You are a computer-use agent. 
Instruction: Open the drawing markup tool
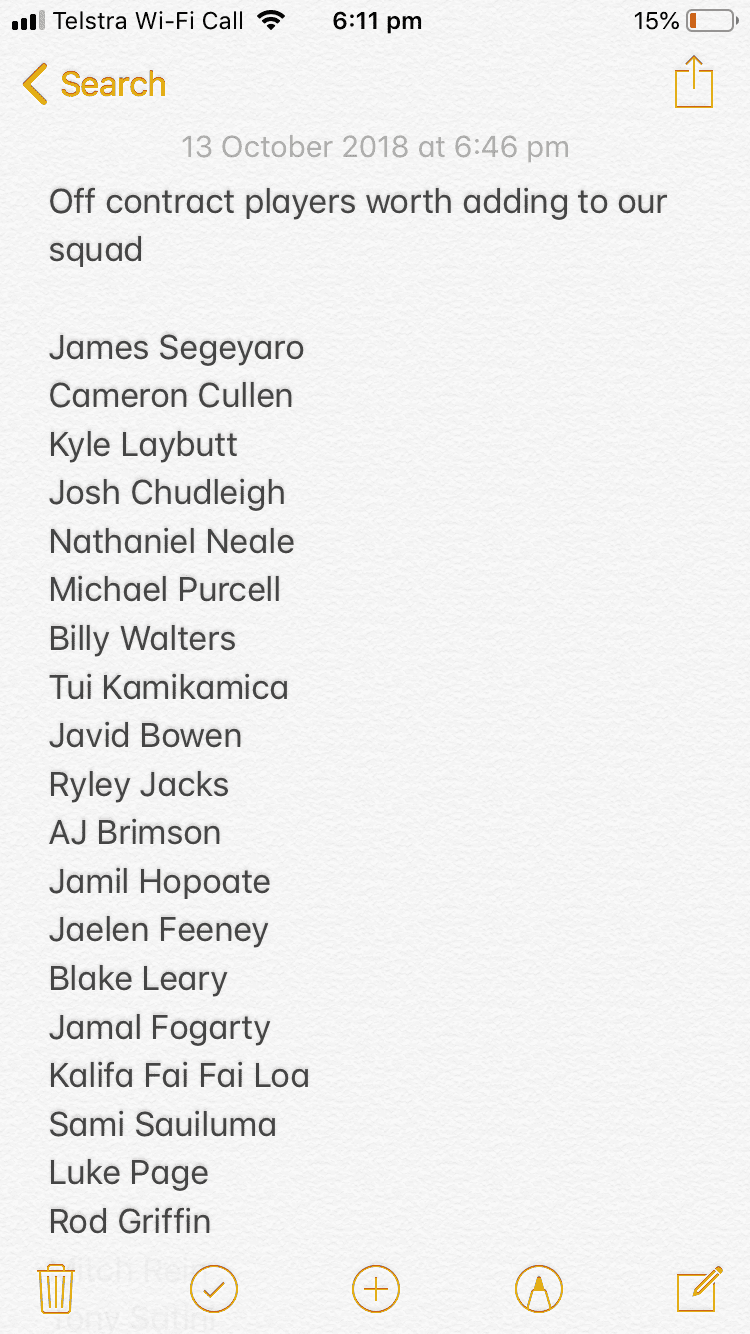pyautogui.click(x=539, y=1289)
